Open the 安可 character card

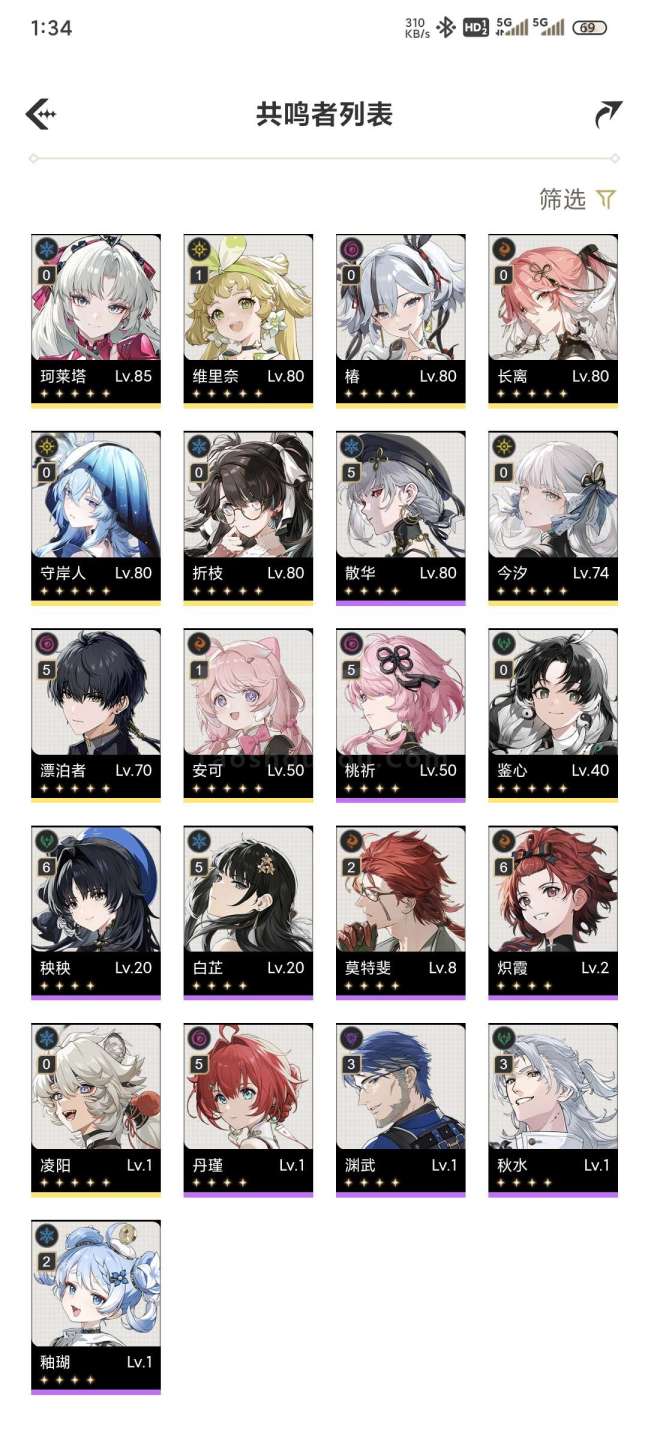point(248,715)
